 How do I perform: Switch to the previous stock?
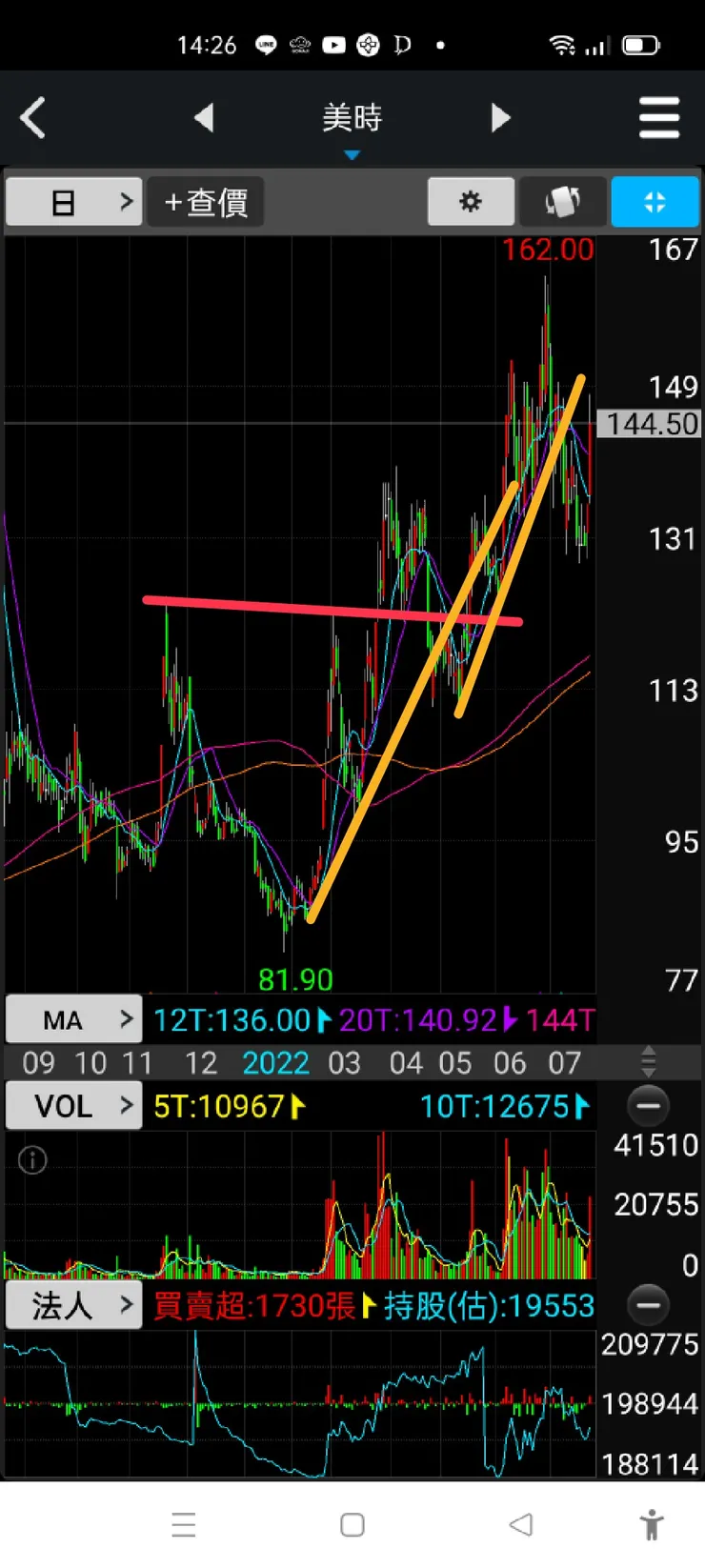click(x=204, y=118)
